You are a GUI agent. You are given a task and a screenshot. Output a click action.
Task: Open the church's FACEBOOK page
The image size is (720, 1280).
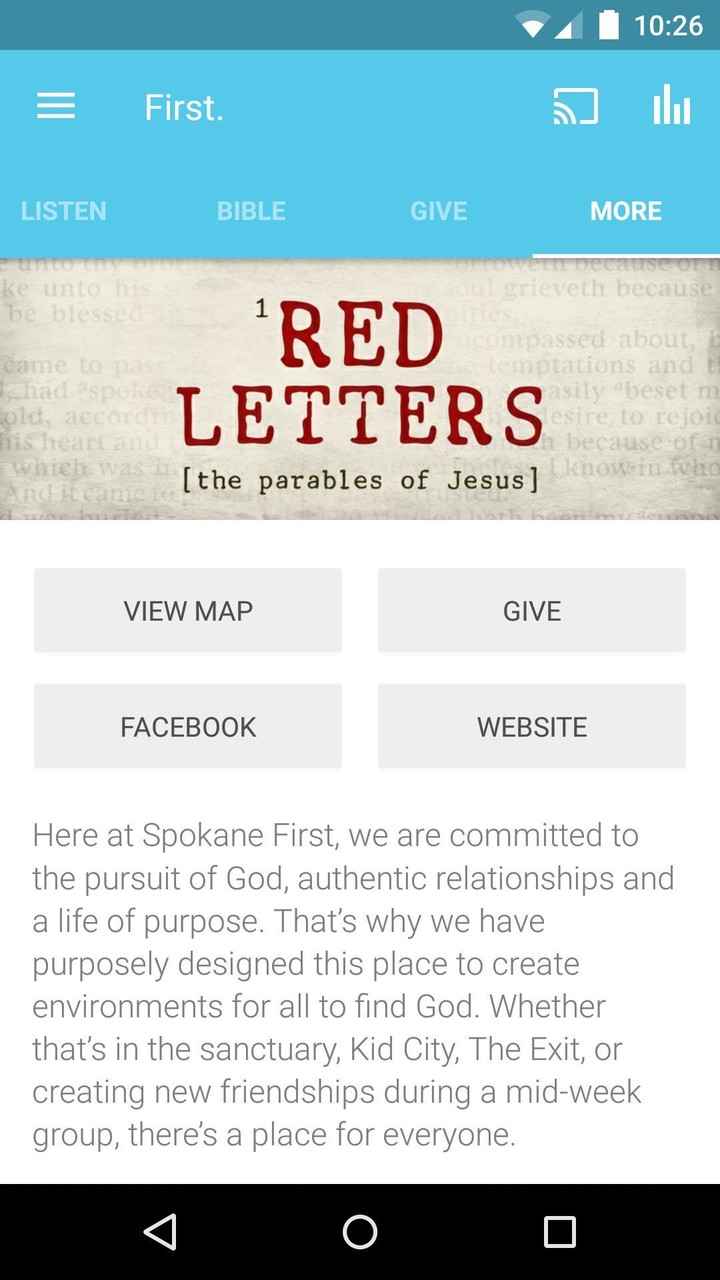click(187, 726)
